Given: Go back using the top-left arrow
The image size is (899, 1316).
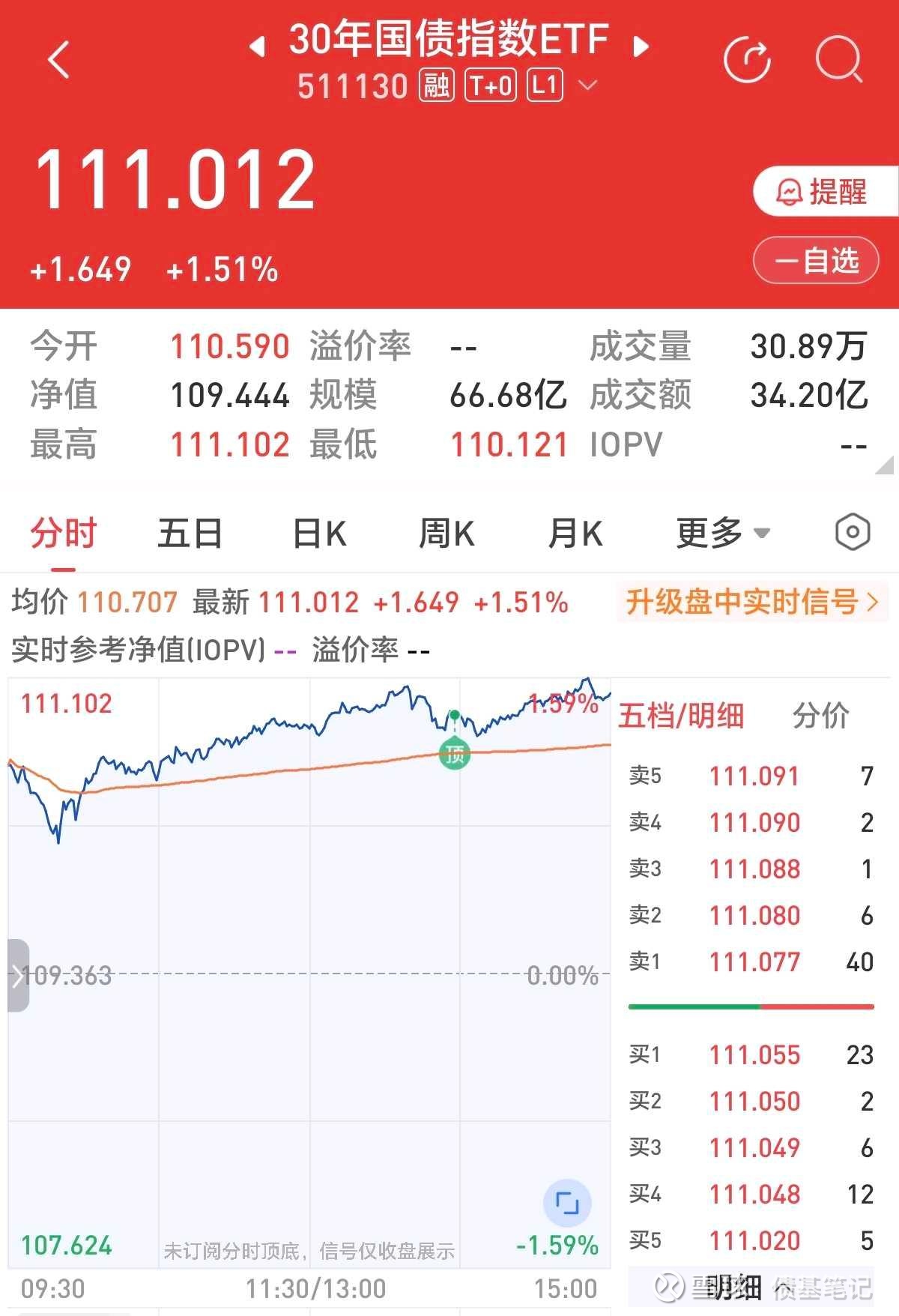Looking at the screenshot, I should tap(58, 60).
